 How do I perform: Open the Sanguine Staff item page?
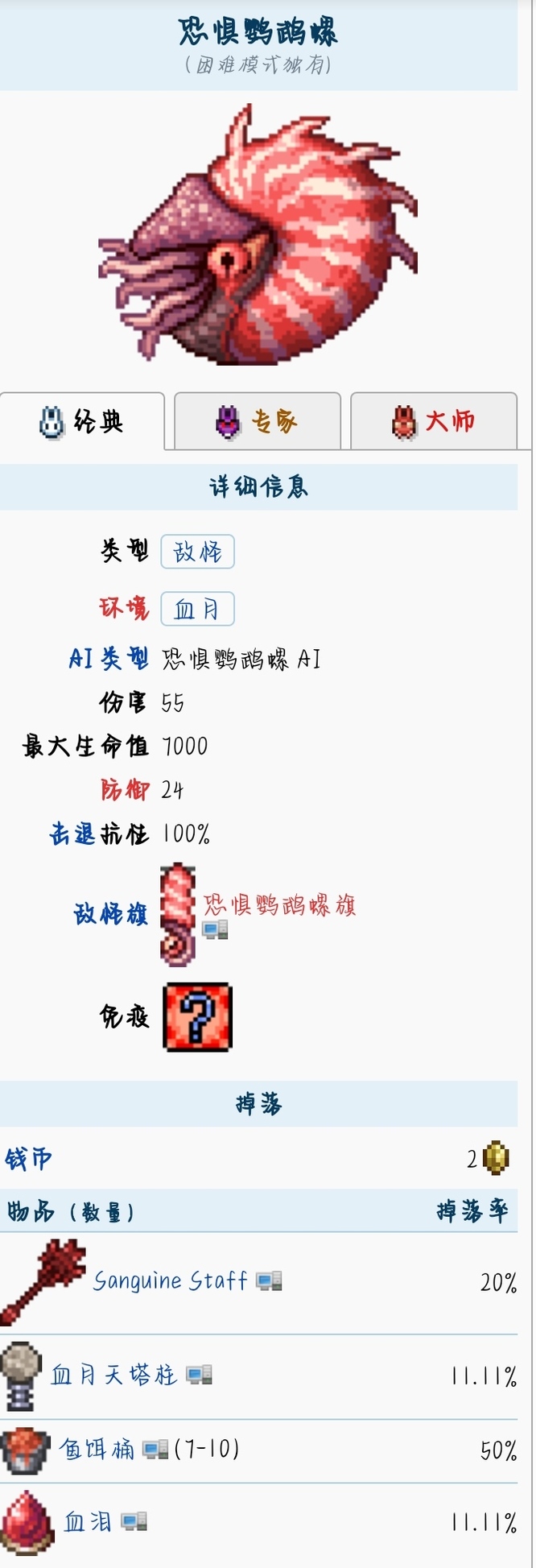[170, 1280]
